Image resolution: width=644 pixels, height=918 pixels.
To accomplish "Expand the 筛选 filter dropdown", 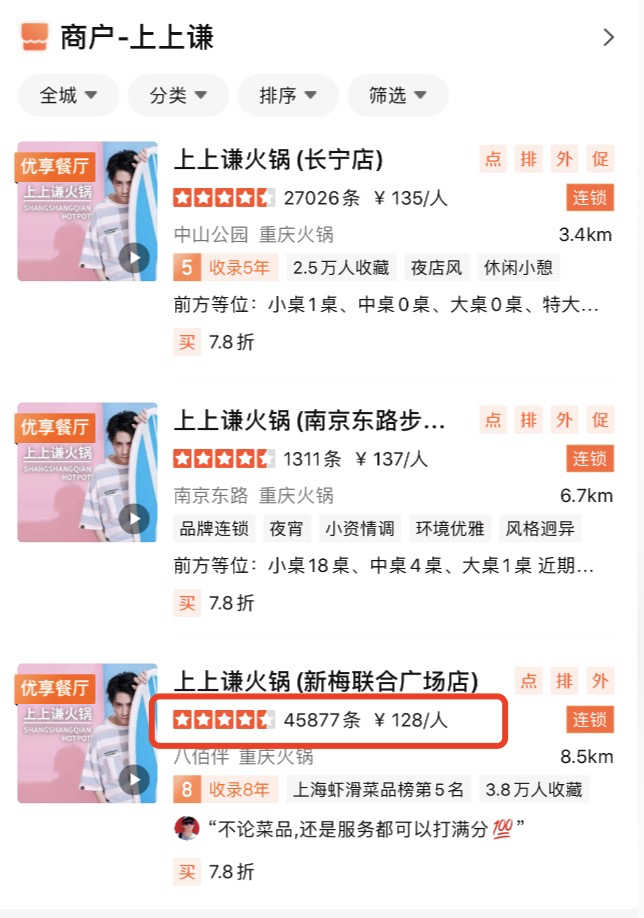I will tap(397, 96).
